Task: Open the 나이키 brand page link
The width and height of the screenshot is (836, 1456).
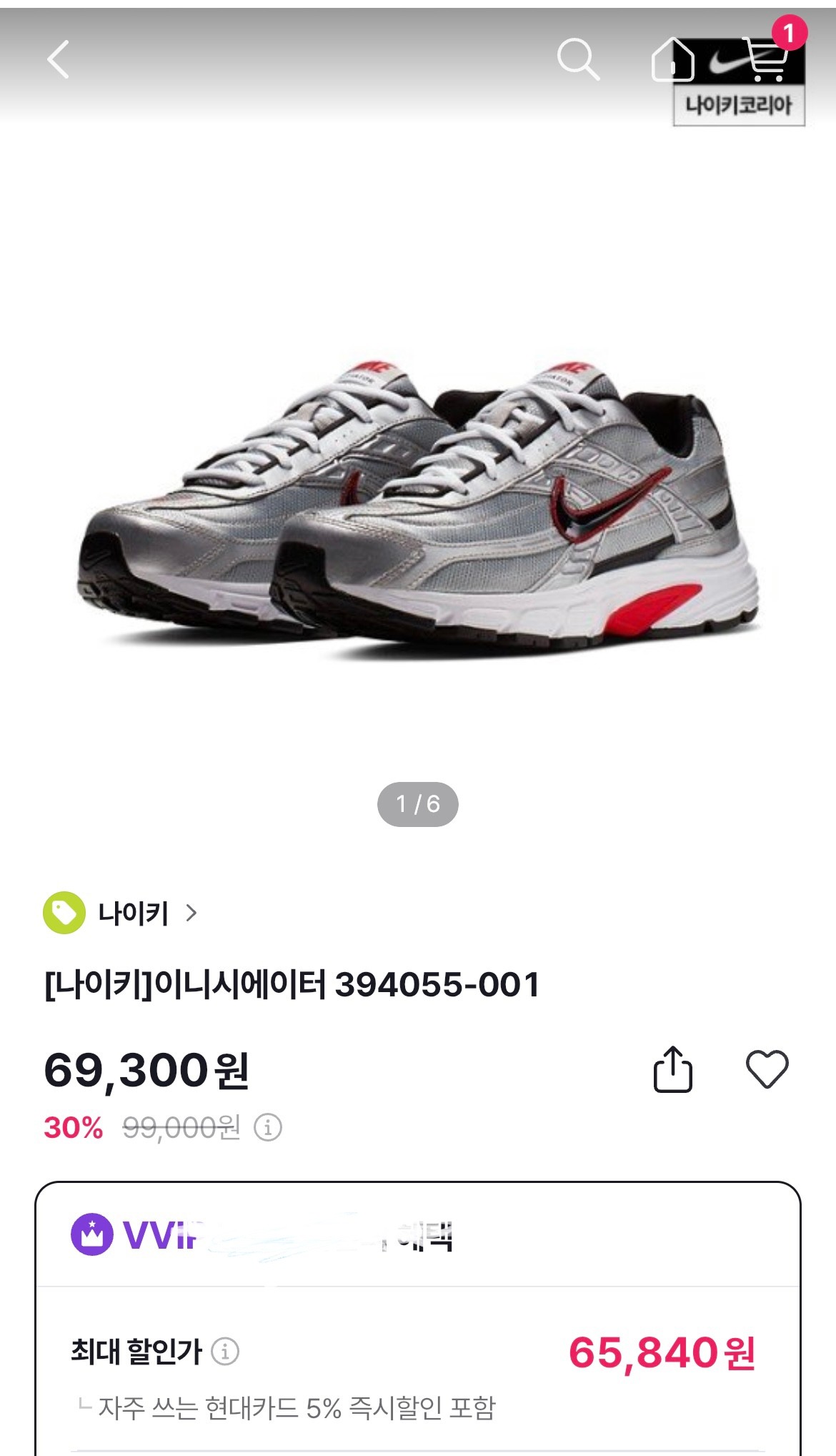Action: pyautogui.click(x=134, y=913)
